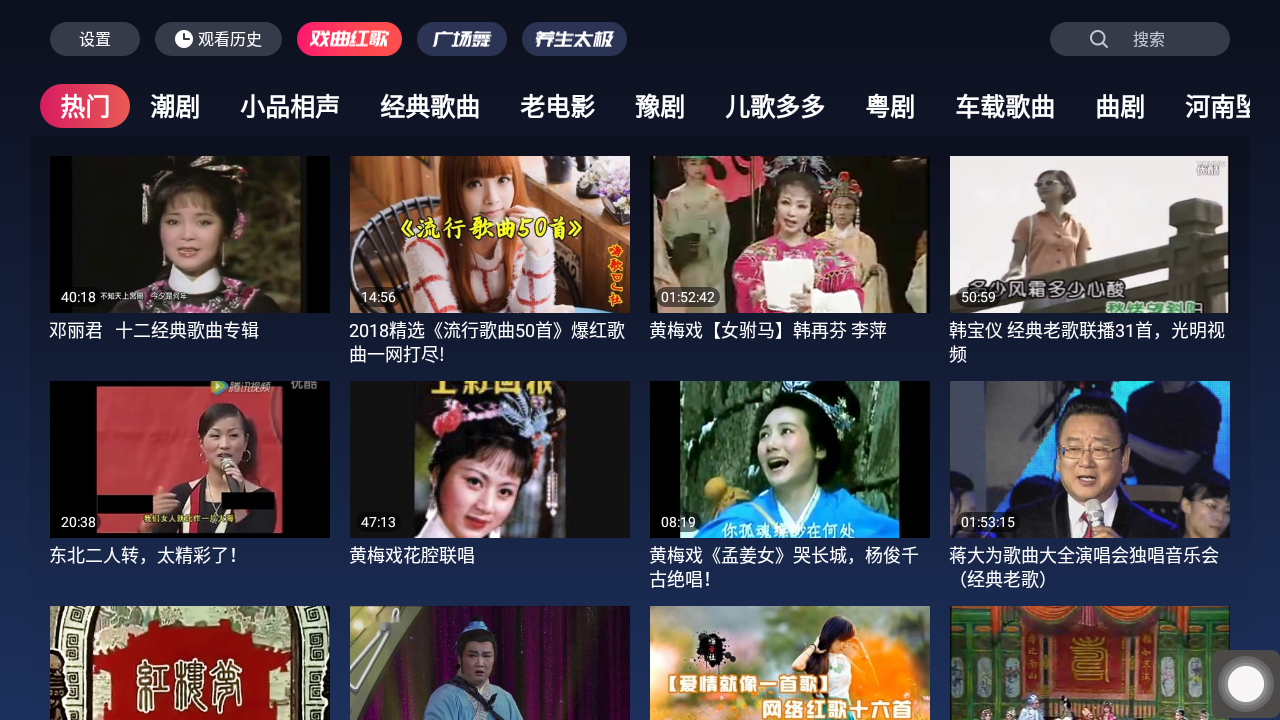Switch to the 儿歌多多 tab
The image size is (1280, 720).
[x=775, y=106]
